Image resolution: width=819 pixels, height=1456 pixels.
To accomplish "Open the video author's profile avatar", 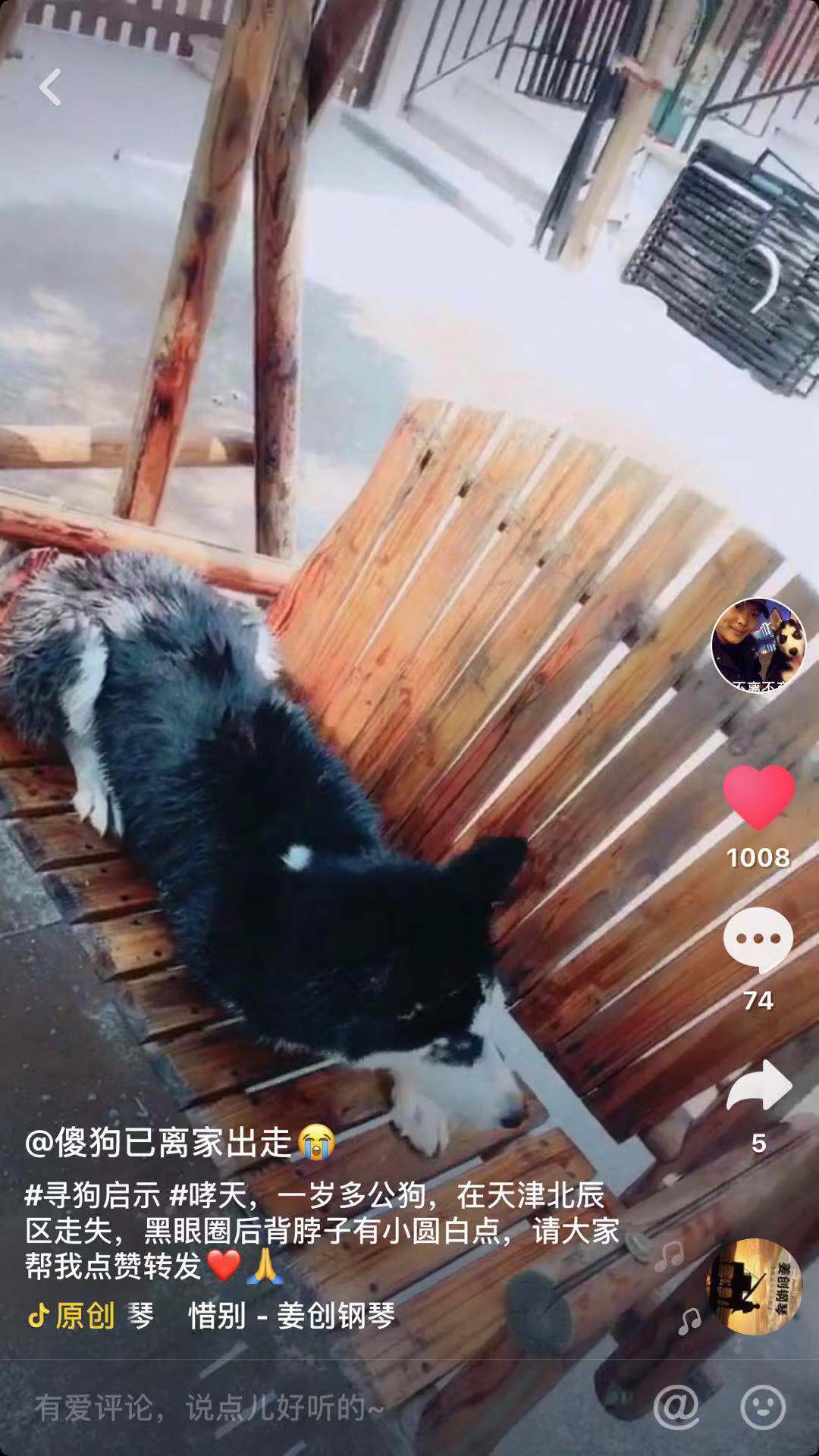I will click(x=758, y=645).
